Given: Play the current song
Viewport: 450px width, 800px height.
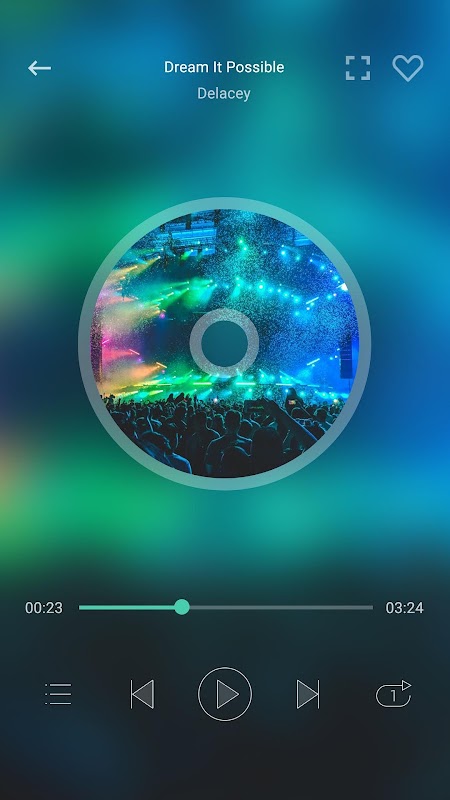Looking at the screenshot, I should pos(225,694).
